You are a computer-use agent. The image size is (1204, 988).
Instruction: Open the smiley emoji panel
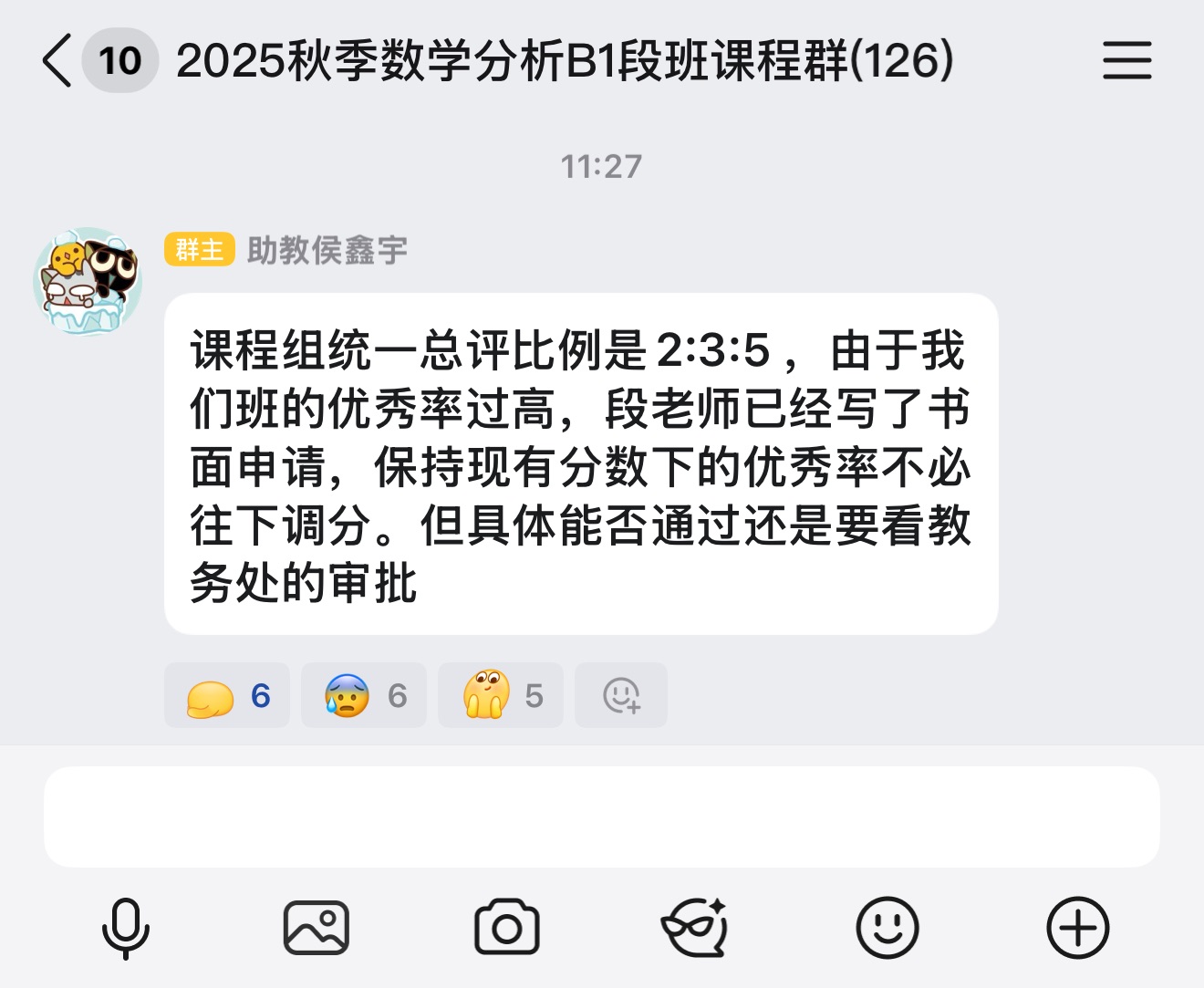[887, 929]
